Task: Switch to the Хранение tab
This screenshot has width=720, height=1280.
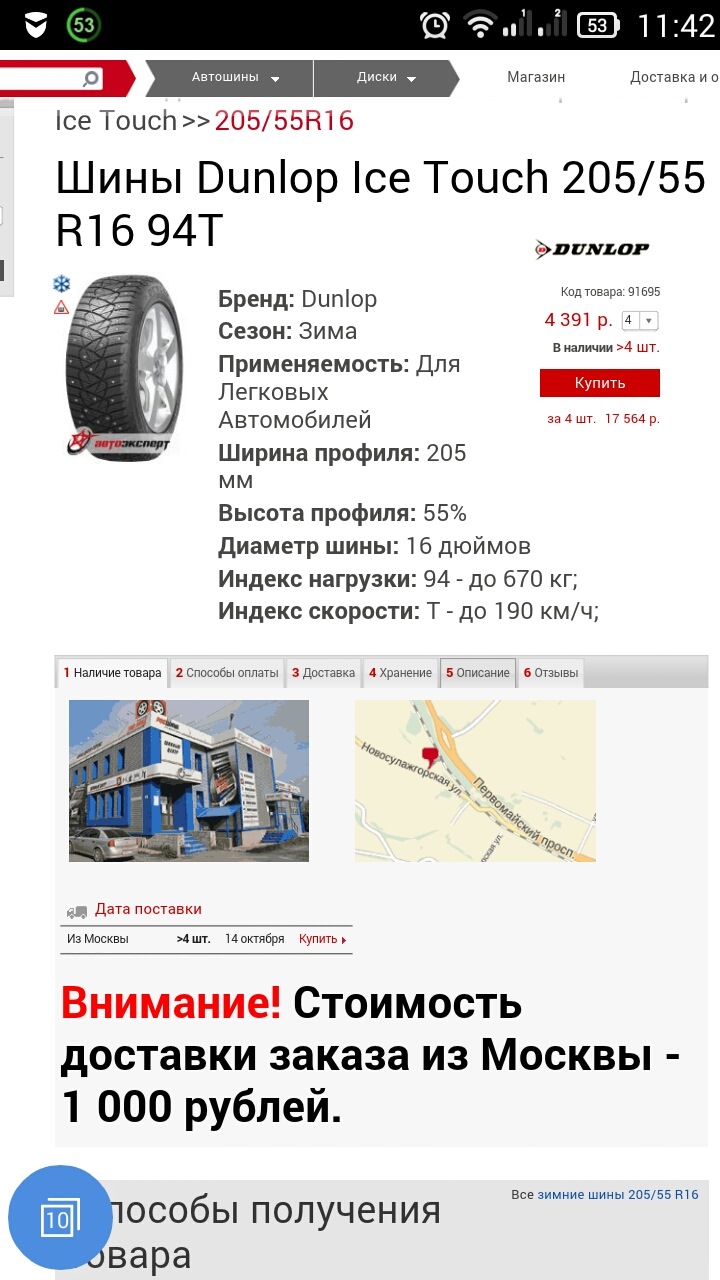Action: (400, 673)
